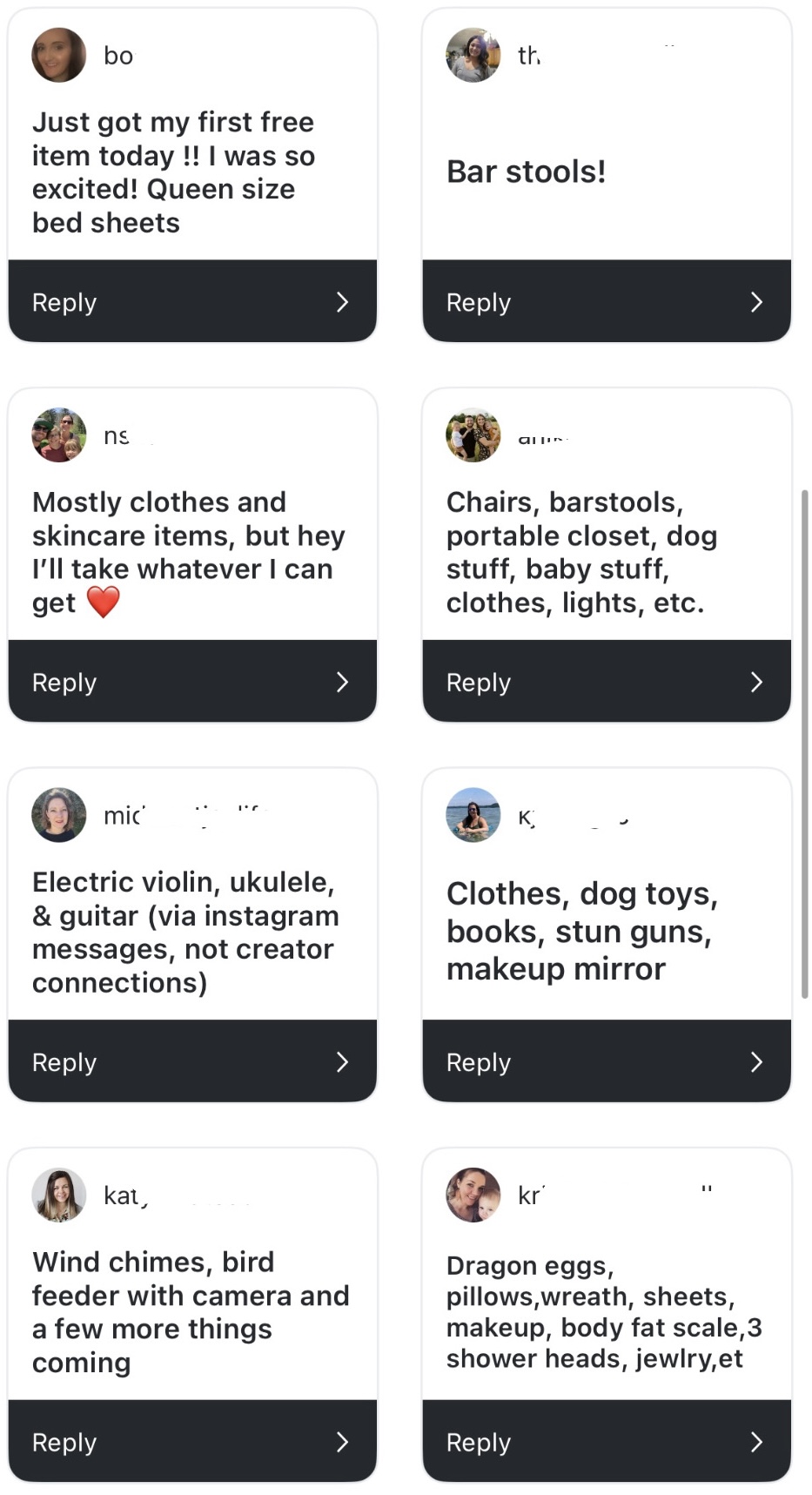The image size is (812, 1495).
Task: Open the profile photo on the 'Bar stools!' card
Action: 473,55
